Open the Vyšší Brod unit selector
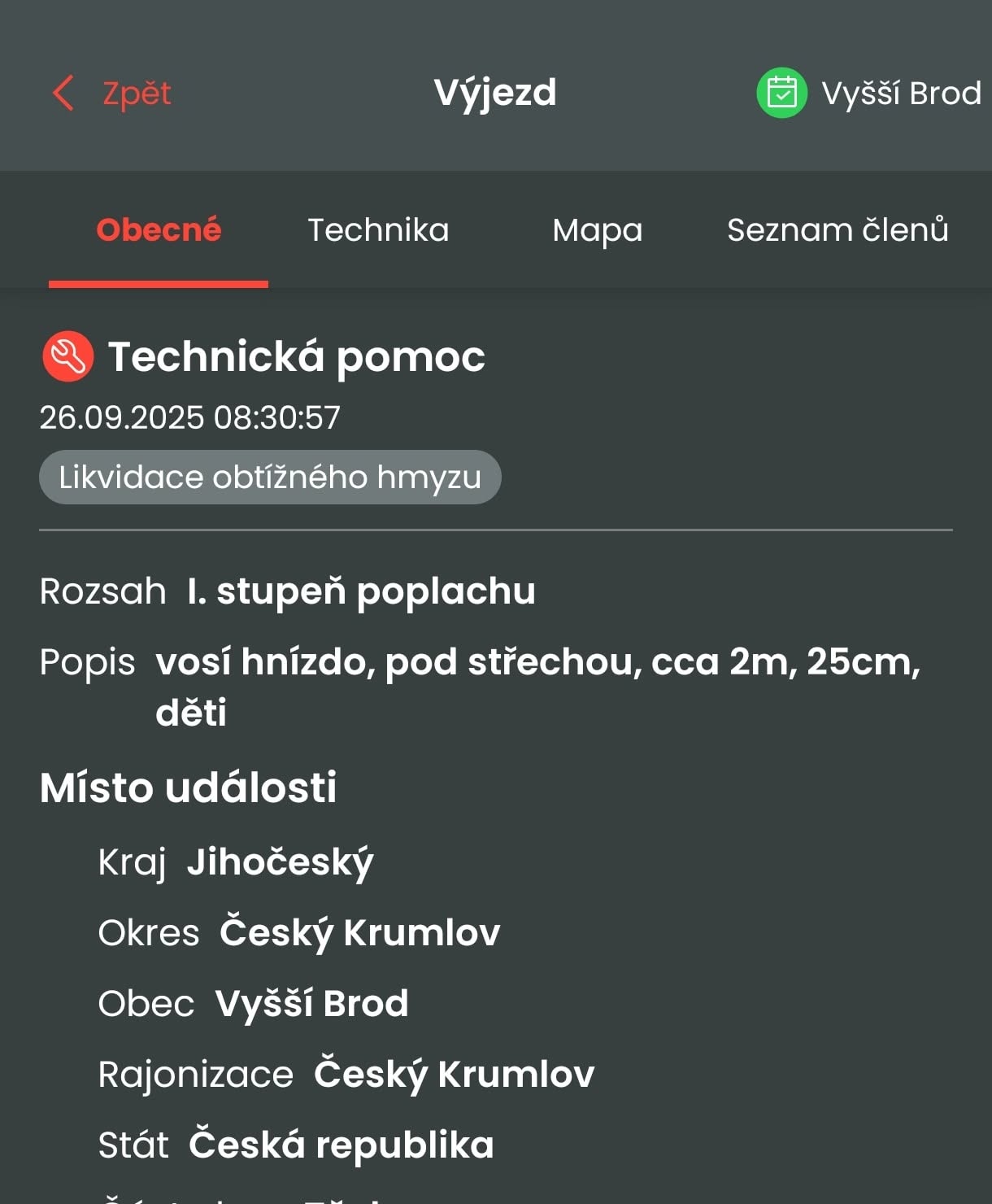This screenshot has width=992, height=1204. click(868, 94)
